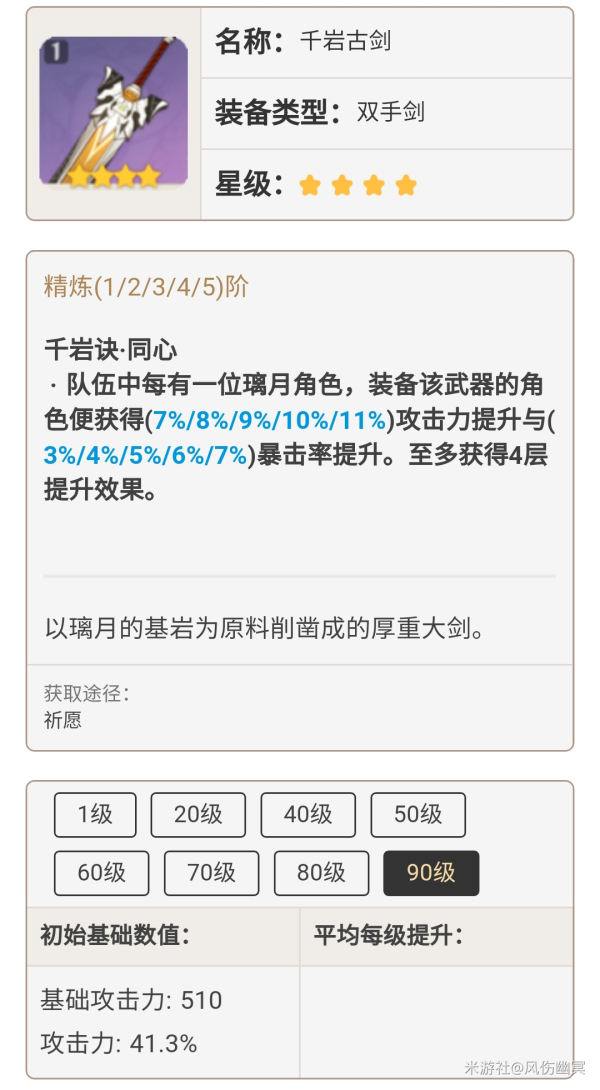This screenshot has width=600, height=1090.
Task: Select the 1级 level button
Action: point(96,815)
